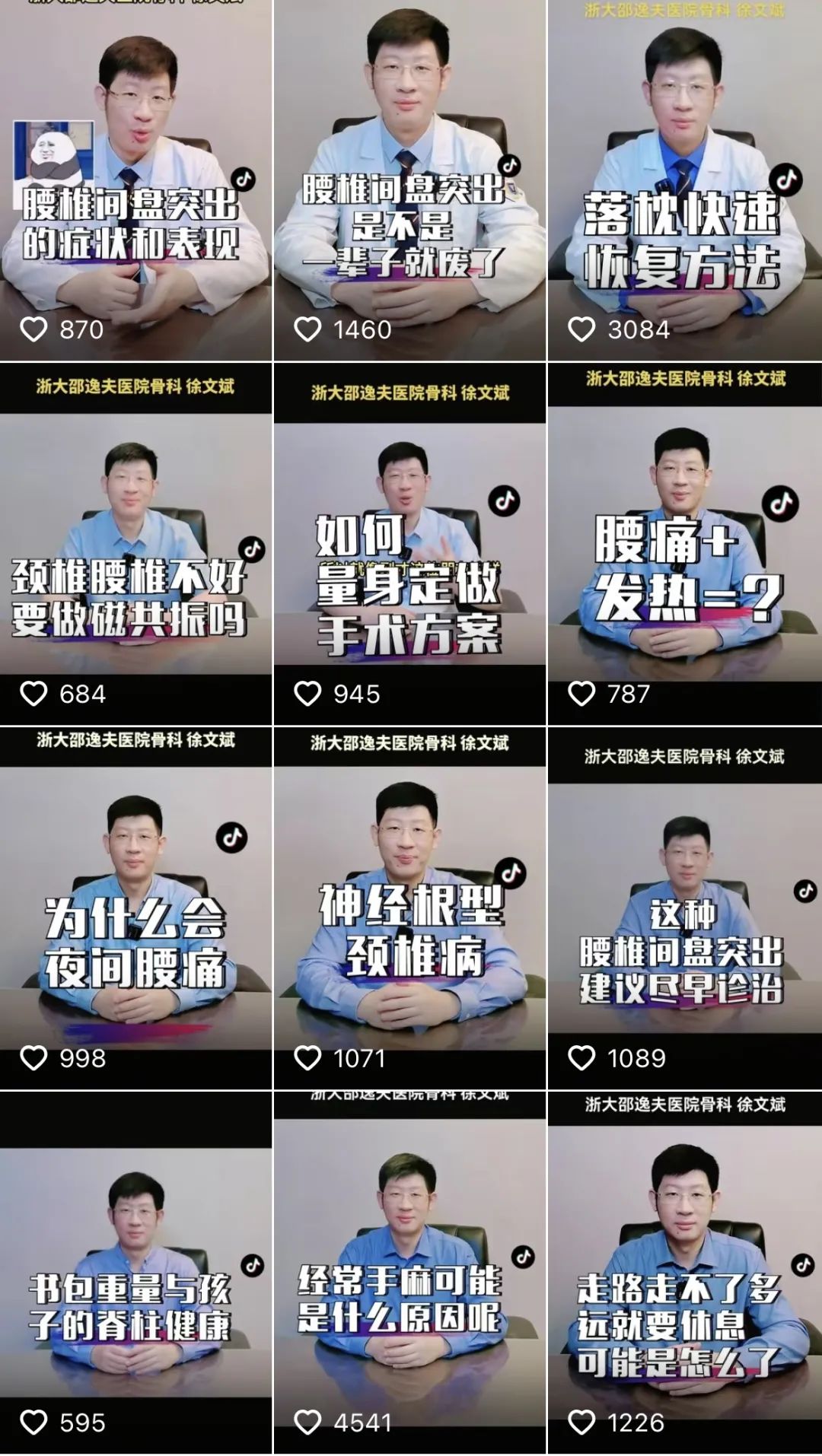The width and height of the screenshot is (822, 1456).
Task: Watch video 走路走不了多远就要休息
Action: pos(684,1272)
